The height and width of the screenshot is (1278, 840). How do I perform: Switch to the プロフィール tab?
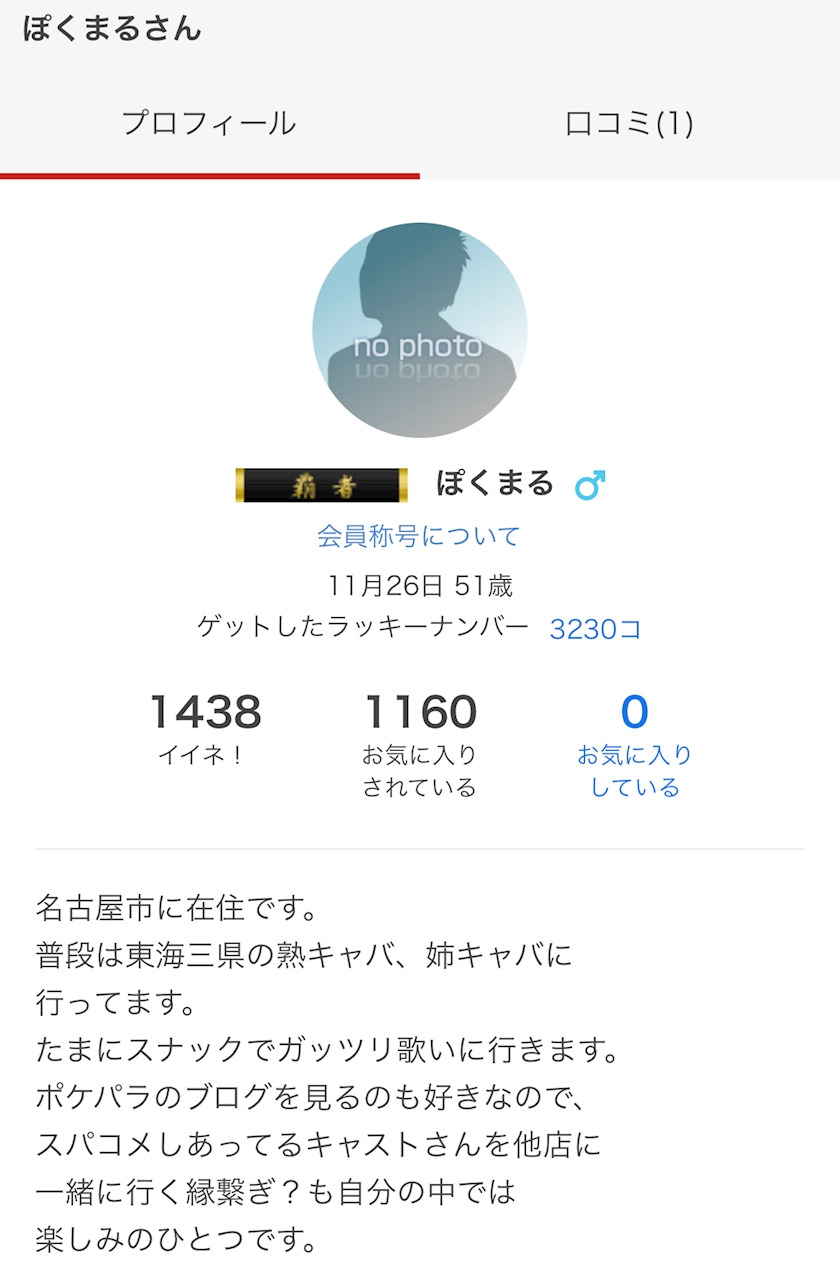pos(209,123)
